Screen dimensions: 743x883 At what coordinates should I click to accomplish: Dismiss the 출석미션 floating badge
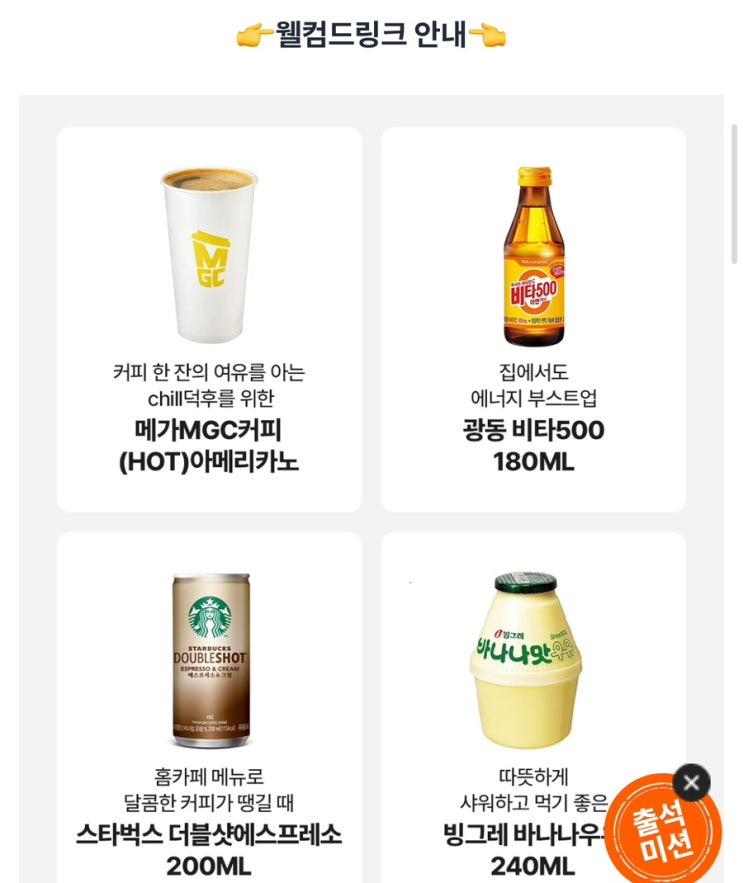[691, 783]
